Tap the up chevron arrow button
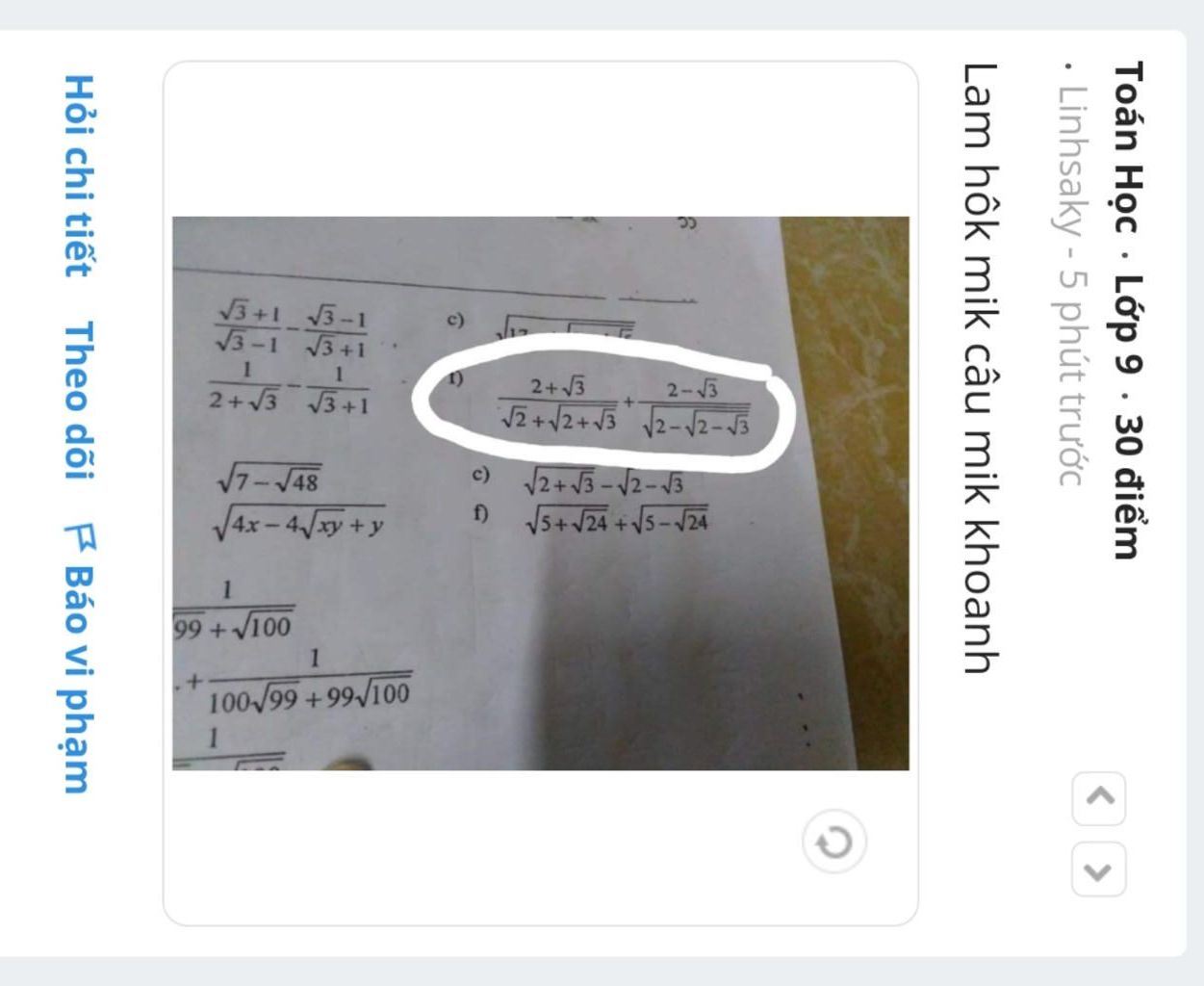 (x=1099, y=798)
